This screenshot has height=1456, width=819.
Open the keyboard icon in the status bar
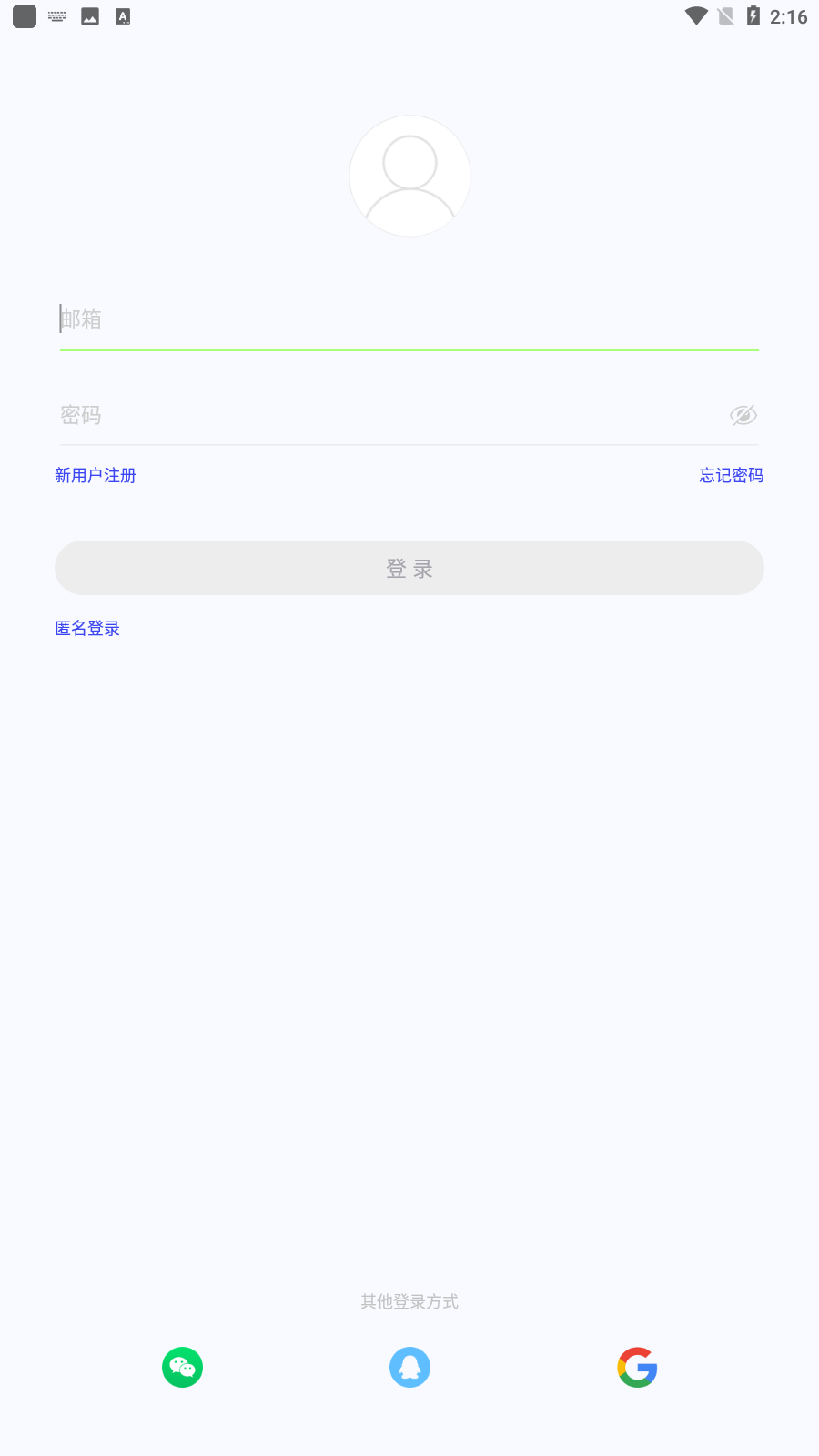(x=56, y=15)
